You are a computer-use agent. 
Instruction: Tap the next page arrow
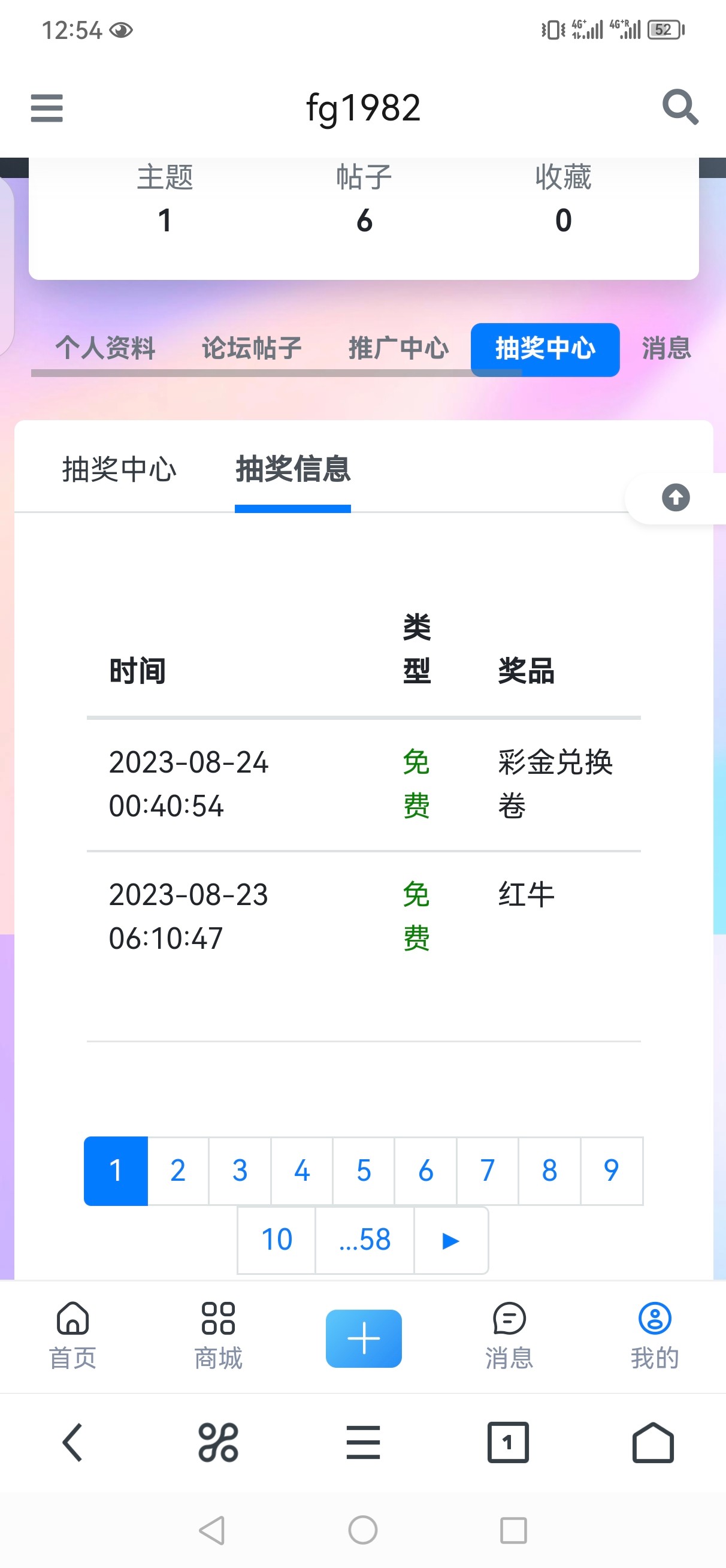pyautogui.click(x=450, y=1239)
